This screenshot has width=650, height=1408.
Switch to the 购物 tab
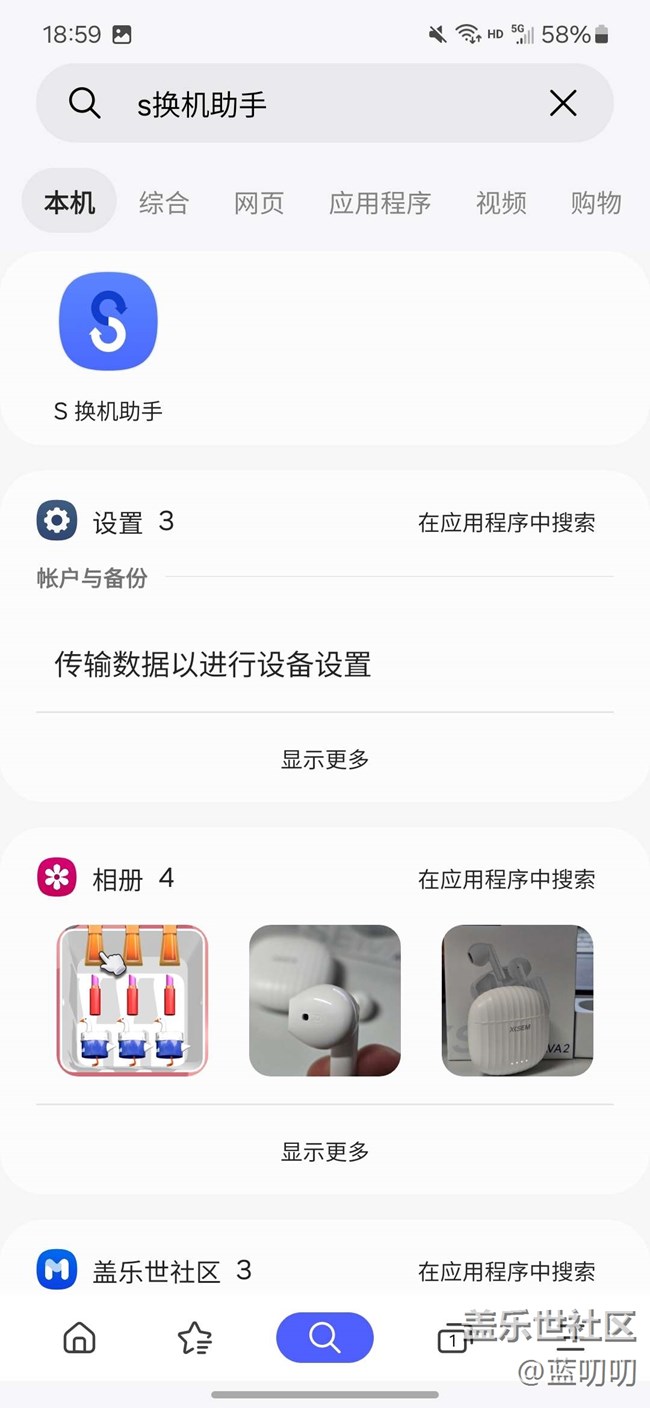[596, 203]
